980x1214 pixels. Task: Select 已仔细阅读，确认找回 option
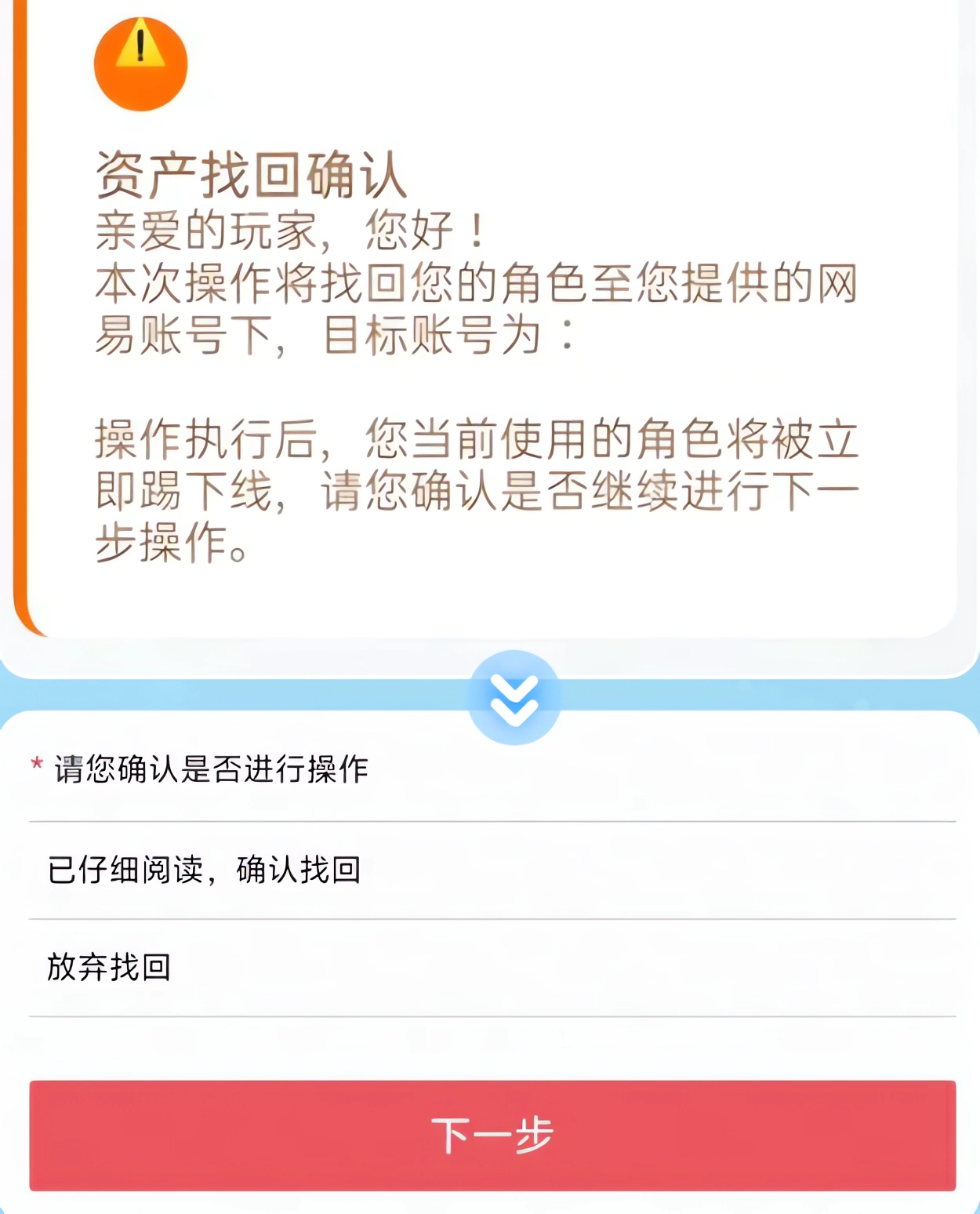pos(204,870)
